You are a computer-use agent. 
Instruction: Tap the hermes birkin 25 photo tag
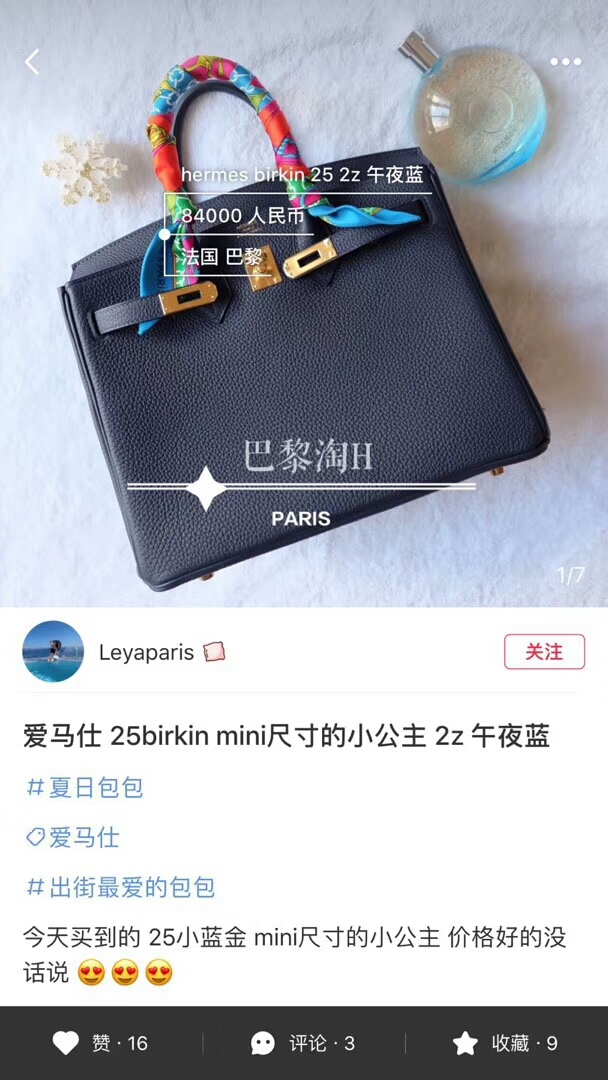click(302, 176)
